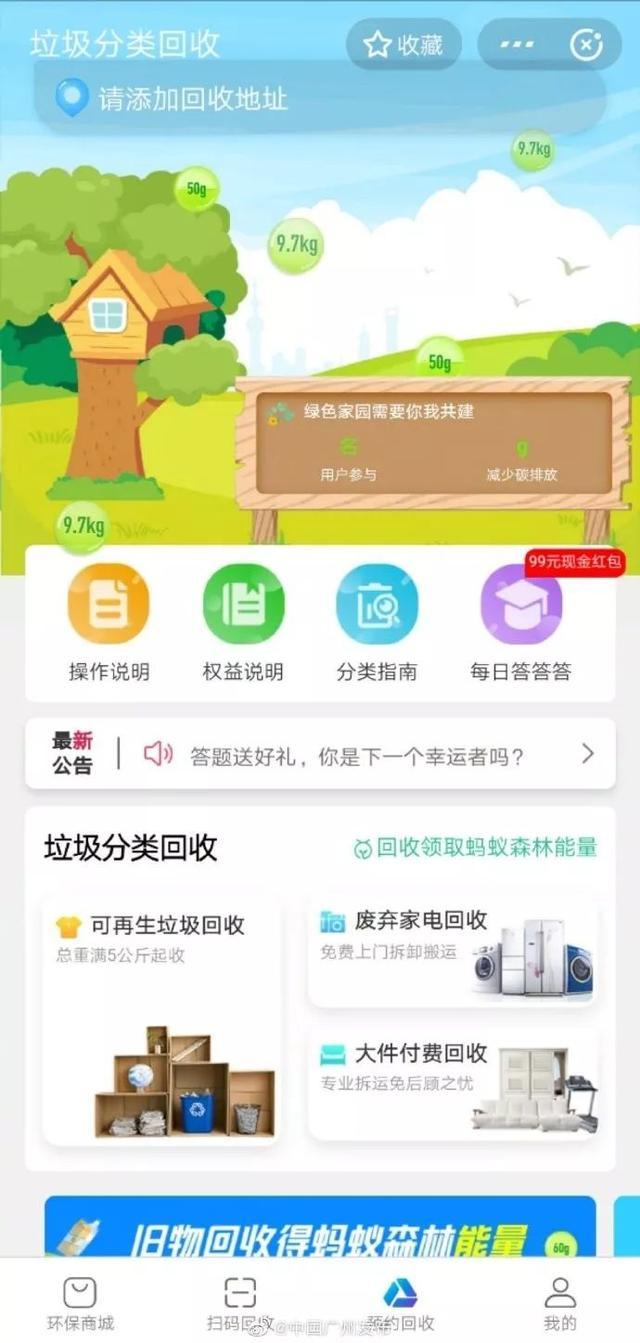The height and width of the screenshot is (1343, 640).
Task: Switch to the 预约回收 tab
Action: point(400,1302)
